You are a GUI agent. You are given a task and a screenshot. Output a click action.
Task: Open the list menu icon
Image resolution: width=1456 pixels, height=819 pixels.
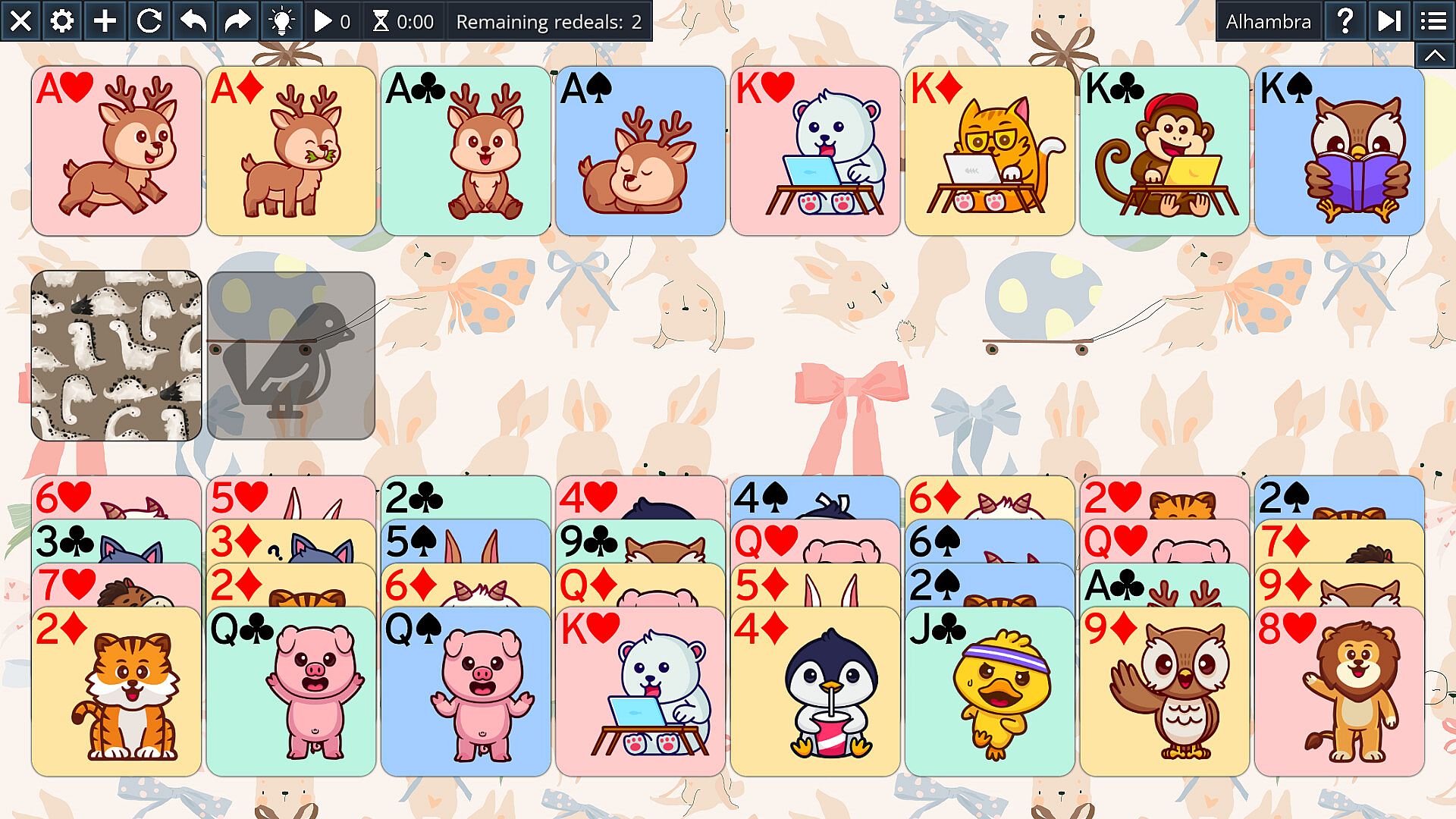[x=1433, y=20]
